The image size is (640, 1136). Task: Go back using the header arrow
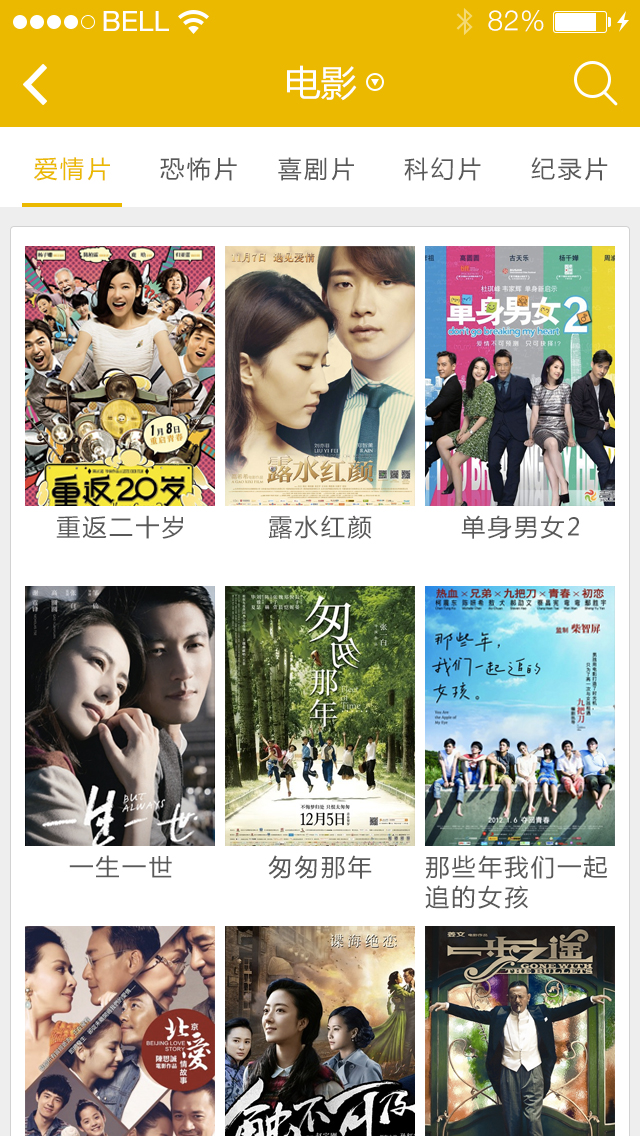36,84
